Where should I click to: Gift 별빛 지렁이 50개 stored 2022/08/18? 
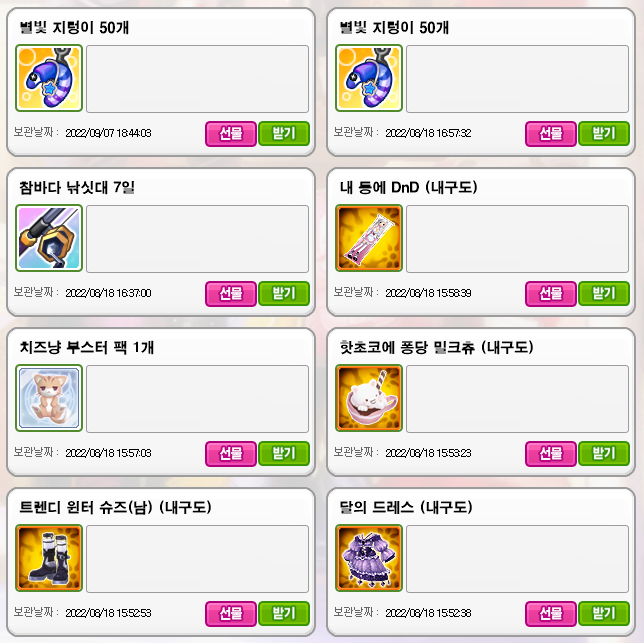(x=551, y=133)
